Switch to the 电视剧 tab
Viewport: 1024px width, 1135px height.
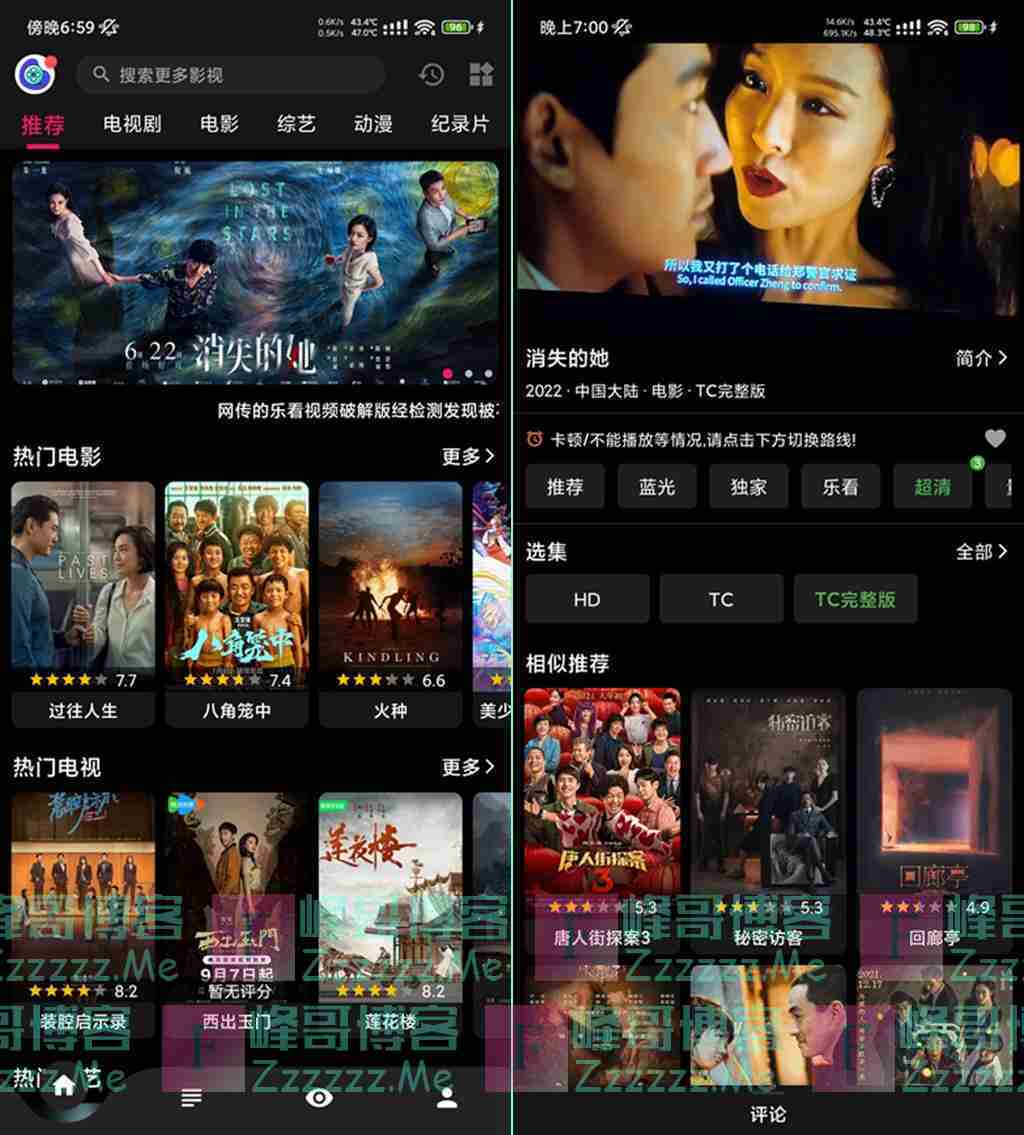[132, 124]
